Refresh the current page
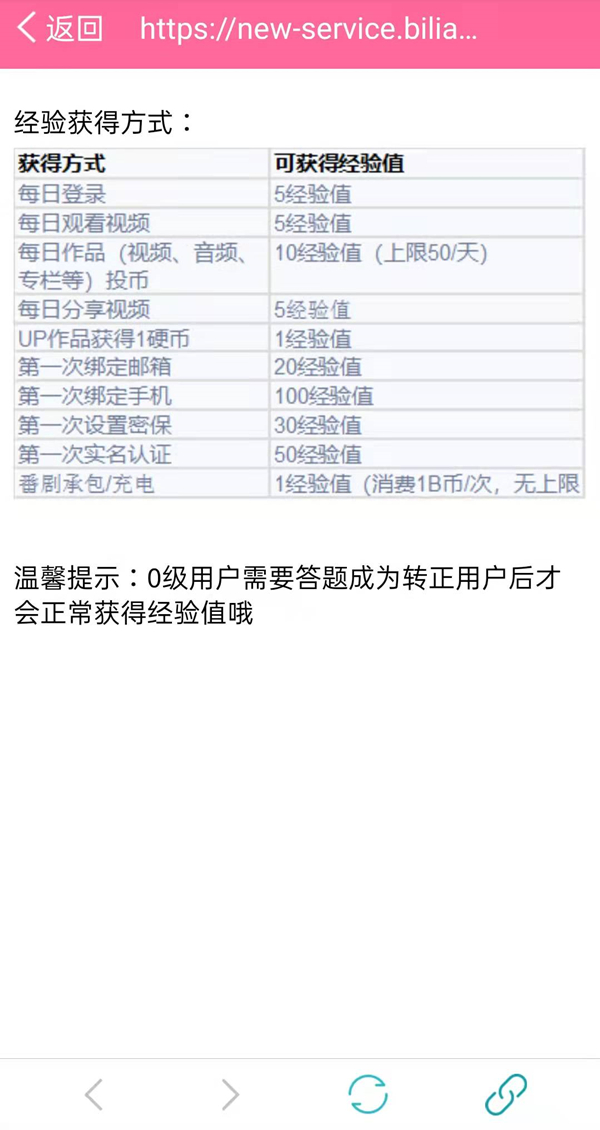Screen dimensions: 600x1130 coord(368,1094)
